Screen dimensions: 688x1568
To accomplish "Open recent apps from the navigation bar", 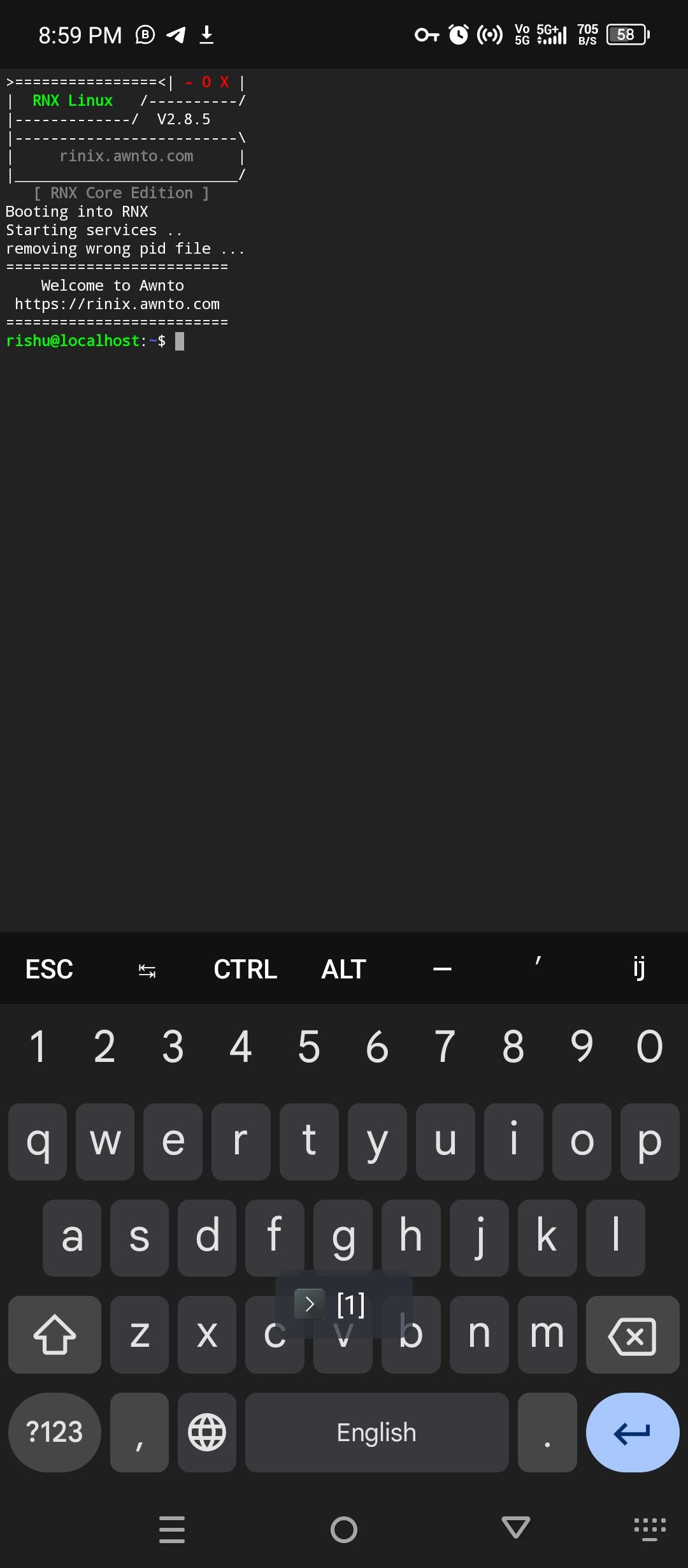I will (172, 1529).
